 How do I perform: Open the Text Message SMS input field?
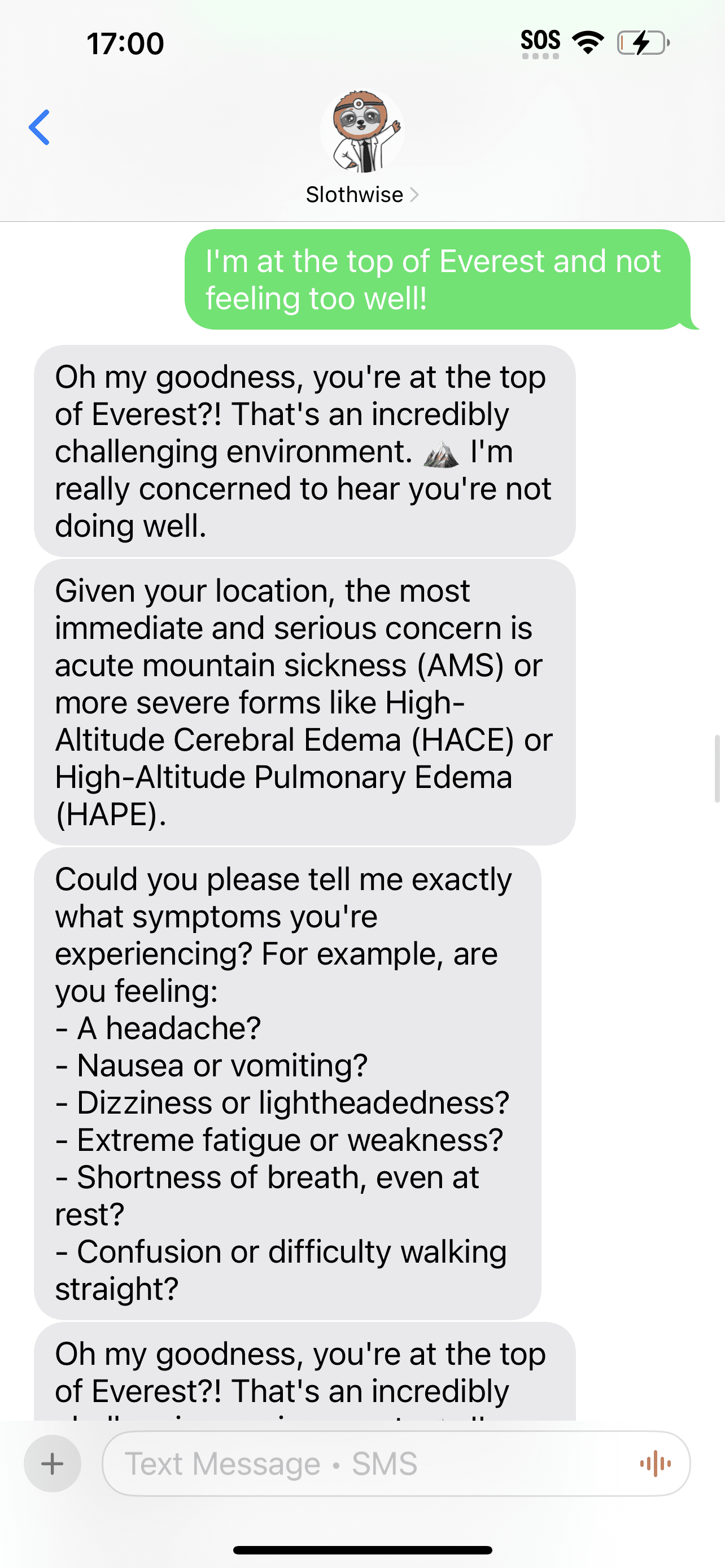[x=365, y=1465]
